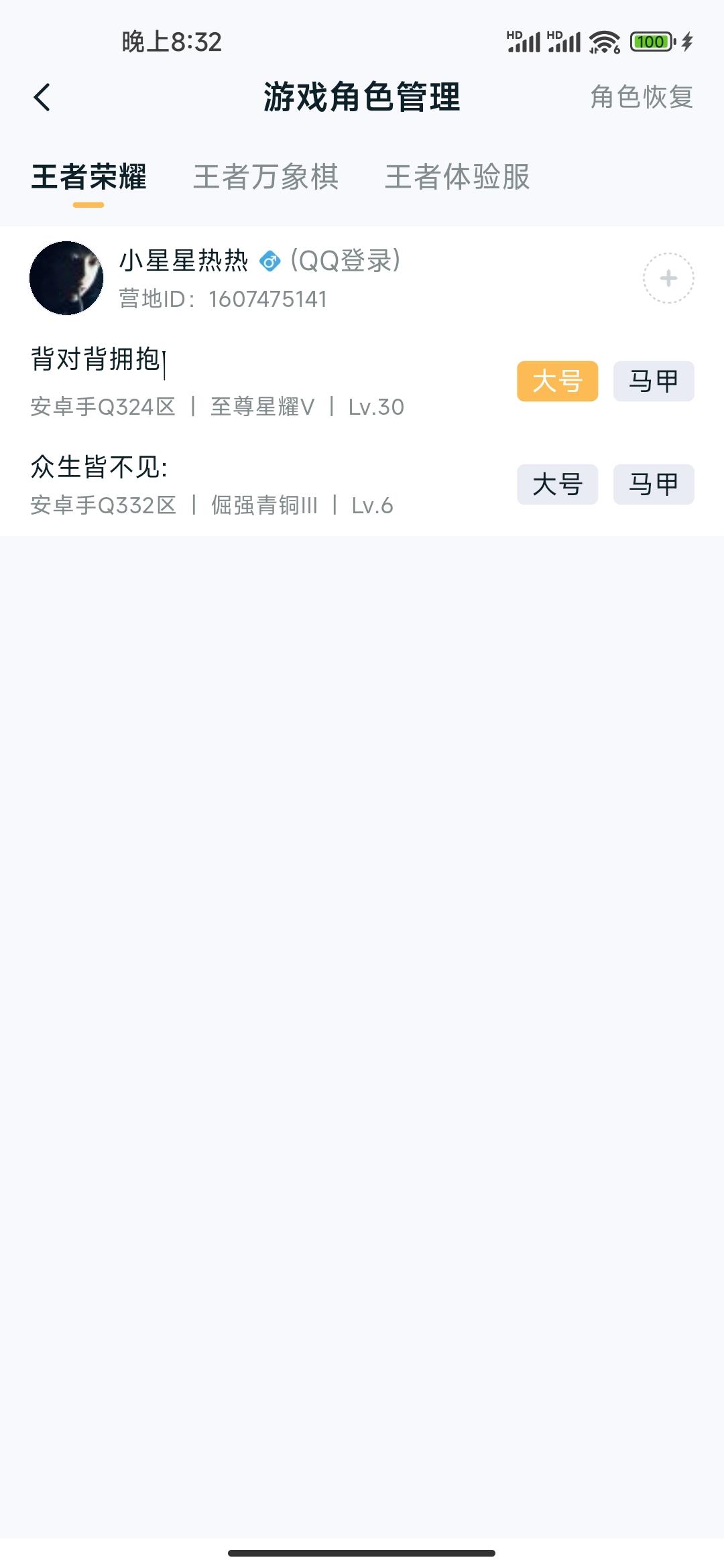724x1568 pixels.
Task: Open 角色恢复 in the top right
Action: 642,96
